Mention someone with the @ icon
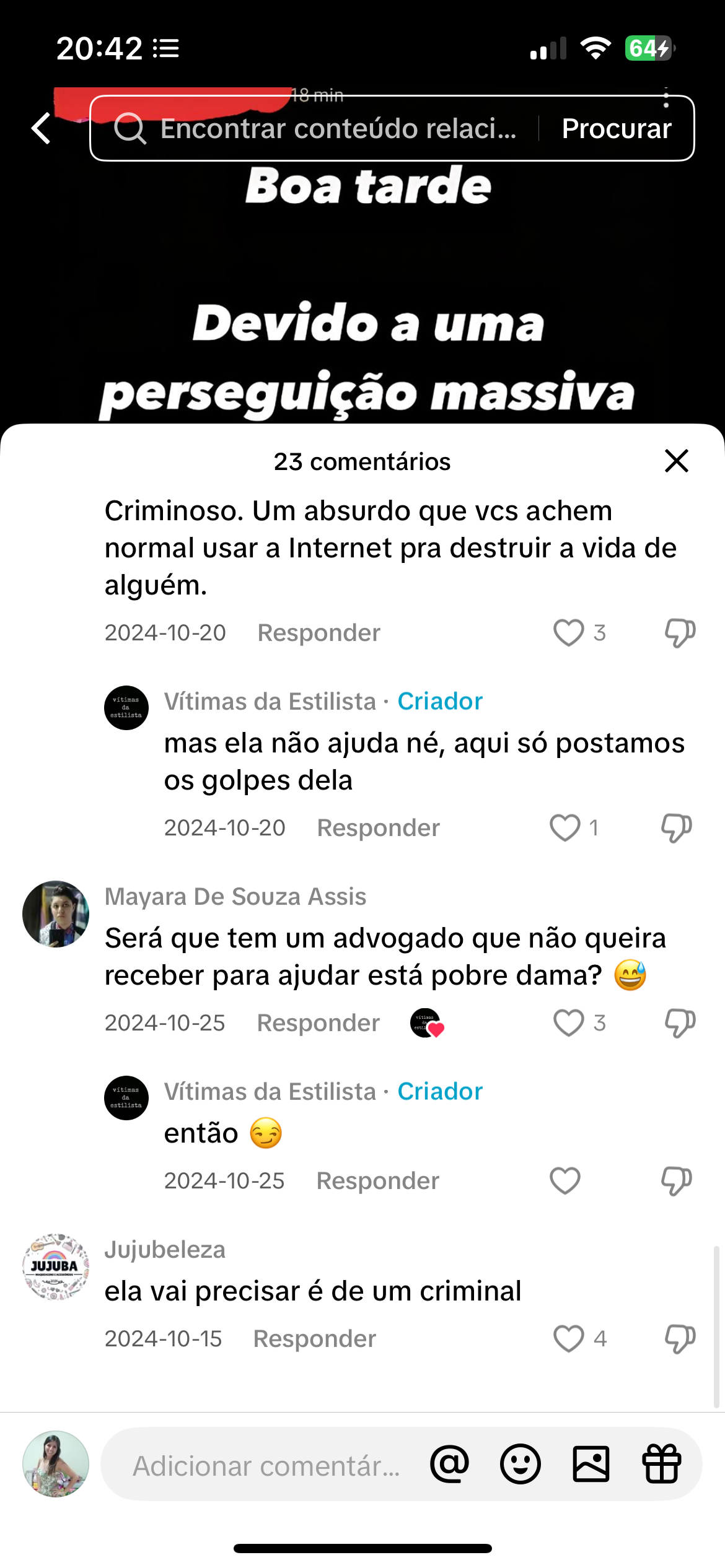Image resolution: width=725 pixels, height=1568 pixels. 450,1465
